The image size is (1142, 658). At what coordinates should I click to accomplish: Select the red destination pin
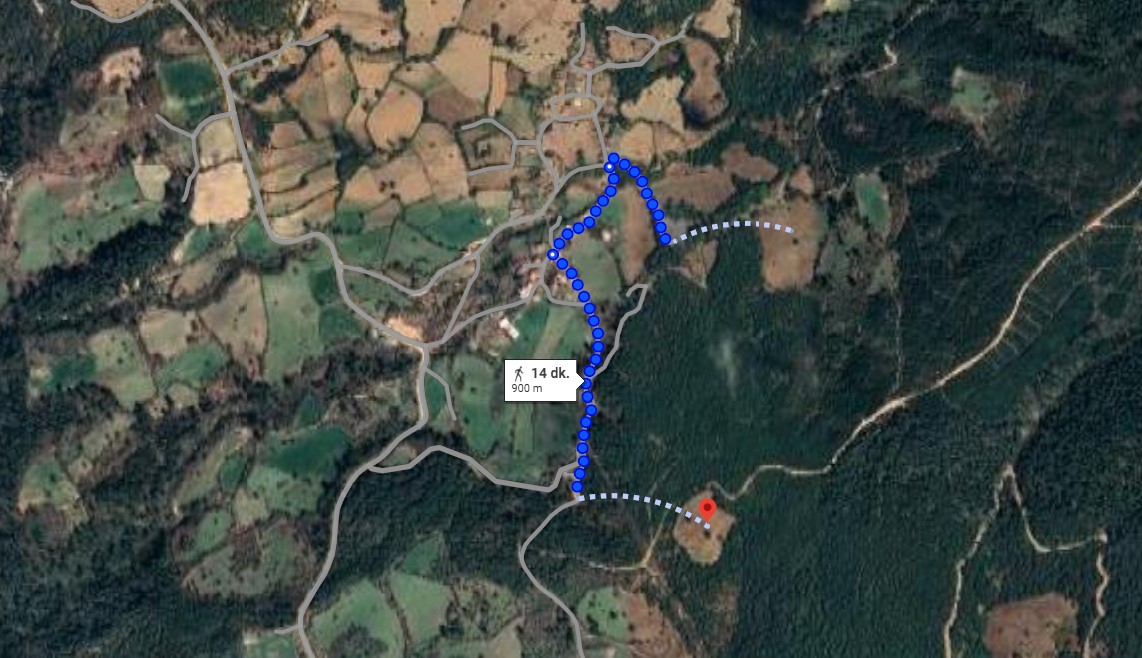click(x=708, y=509)
